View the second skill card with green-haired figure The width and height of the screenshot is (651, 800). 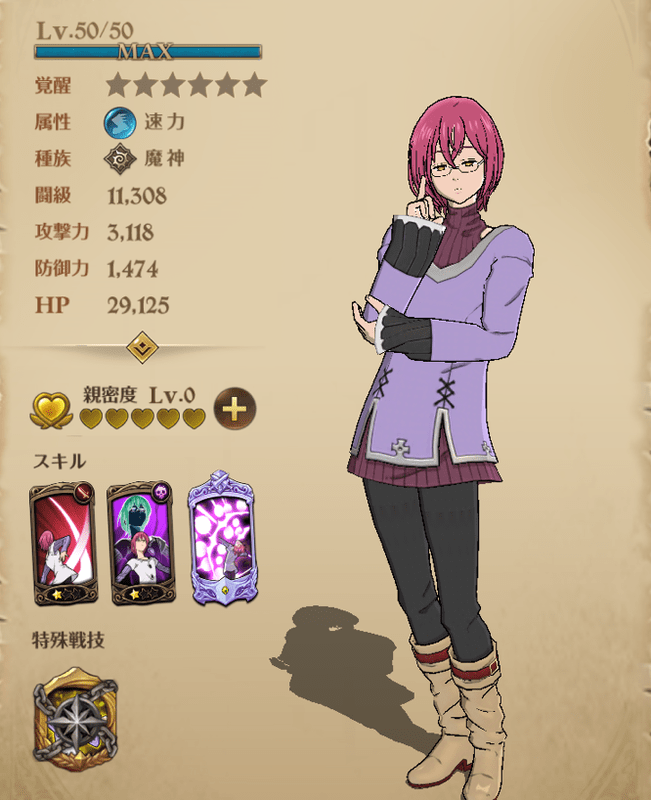pyautogui.click(x=140, y=542)
